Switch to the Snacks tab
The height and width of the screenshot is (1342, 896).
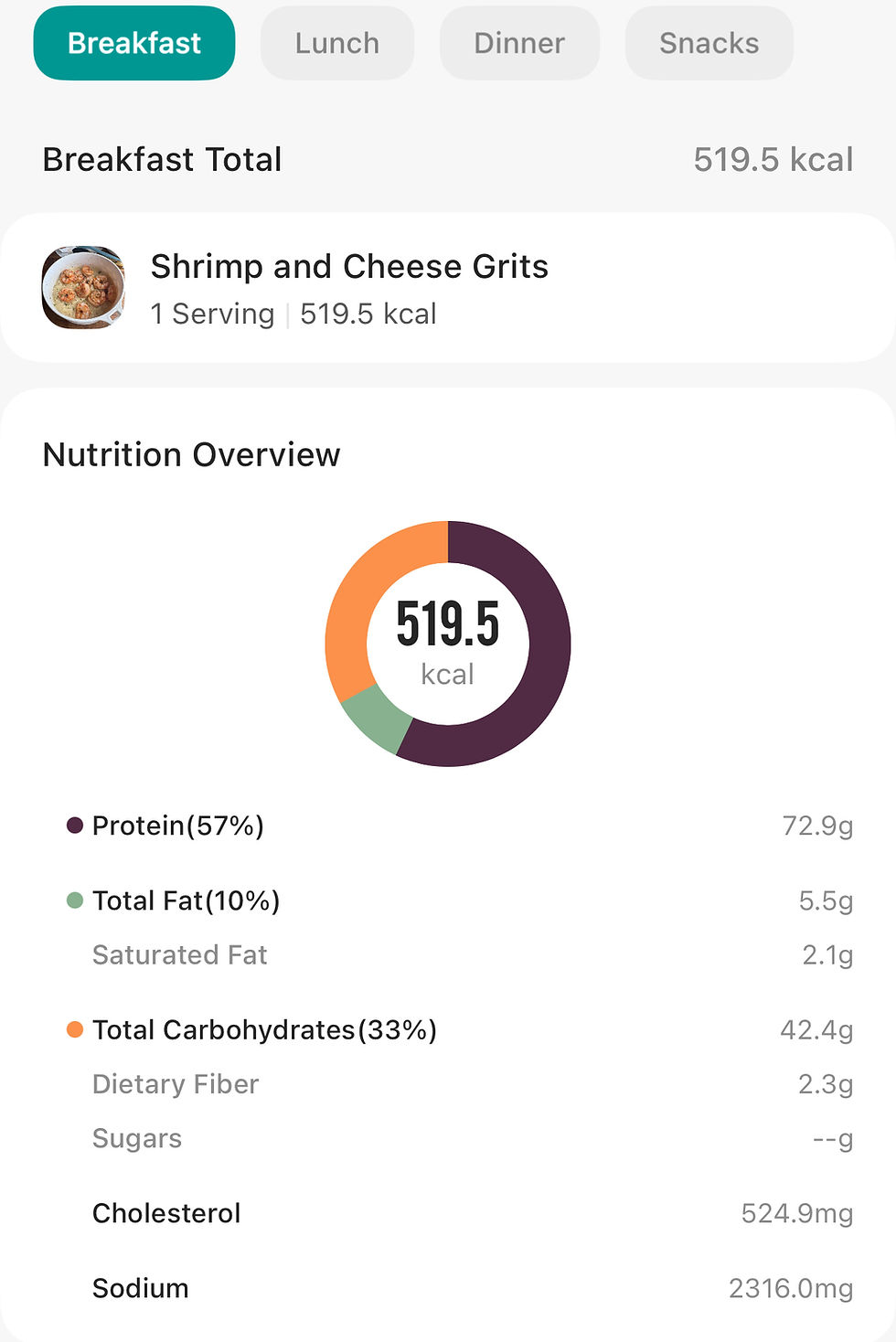[x=709, y=43]
